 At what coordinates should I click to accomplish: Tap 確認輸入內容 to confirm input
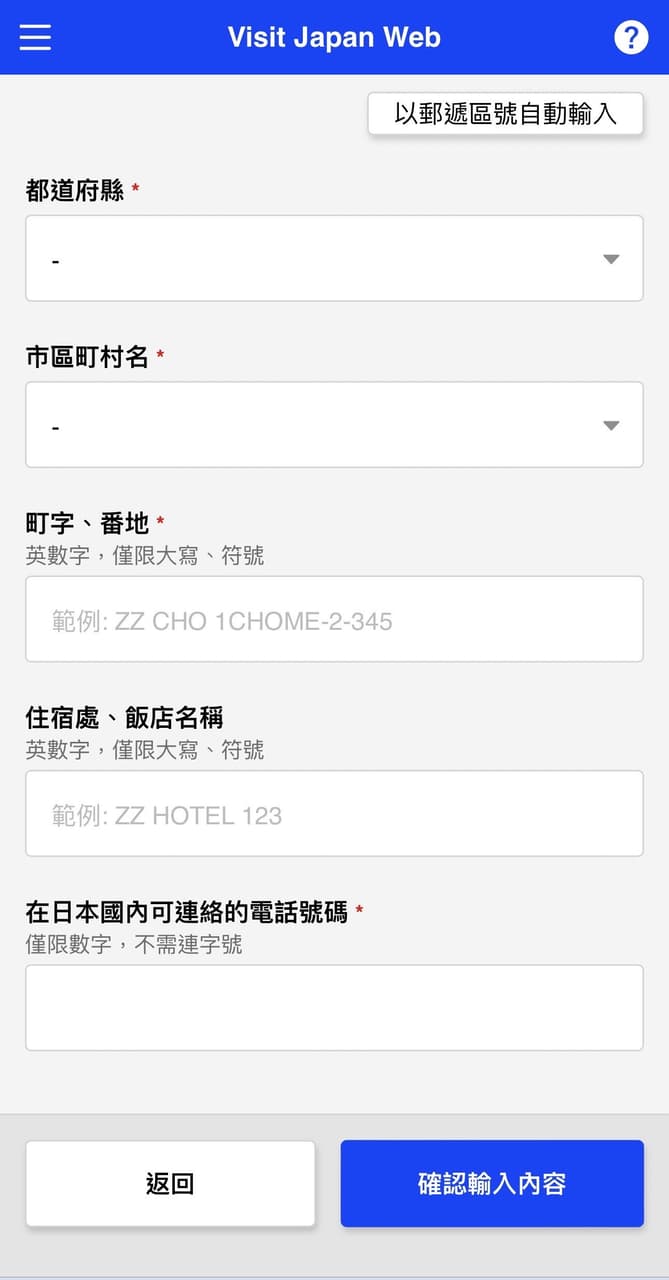coord(492,1184)
